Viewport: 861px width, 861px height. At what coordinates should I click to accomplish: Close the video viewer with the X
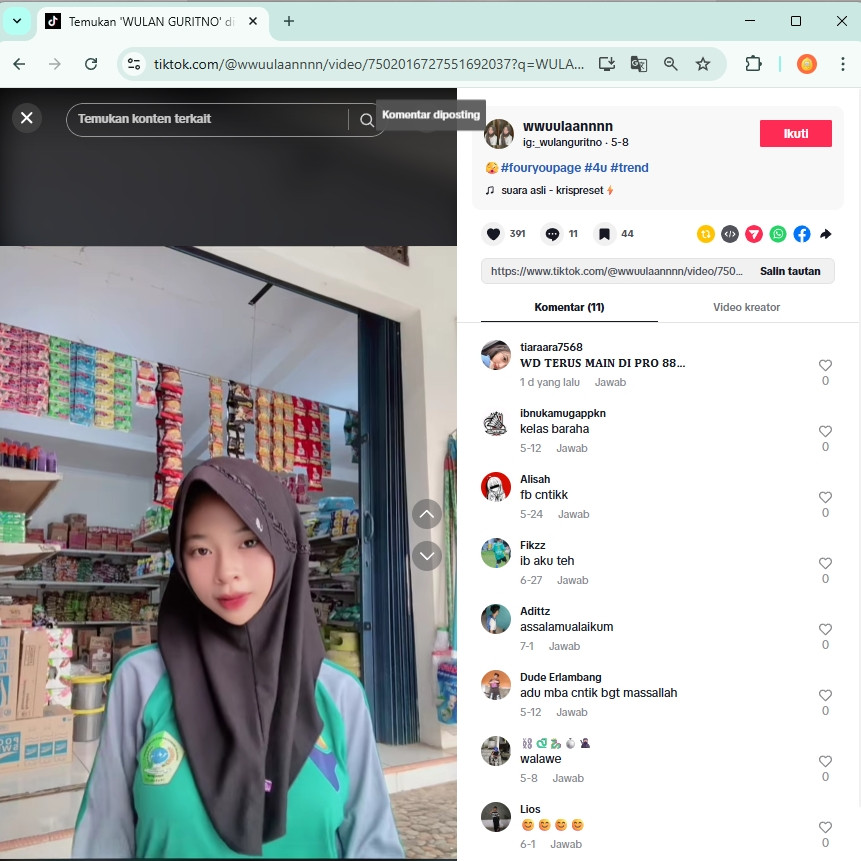[26, 118]
